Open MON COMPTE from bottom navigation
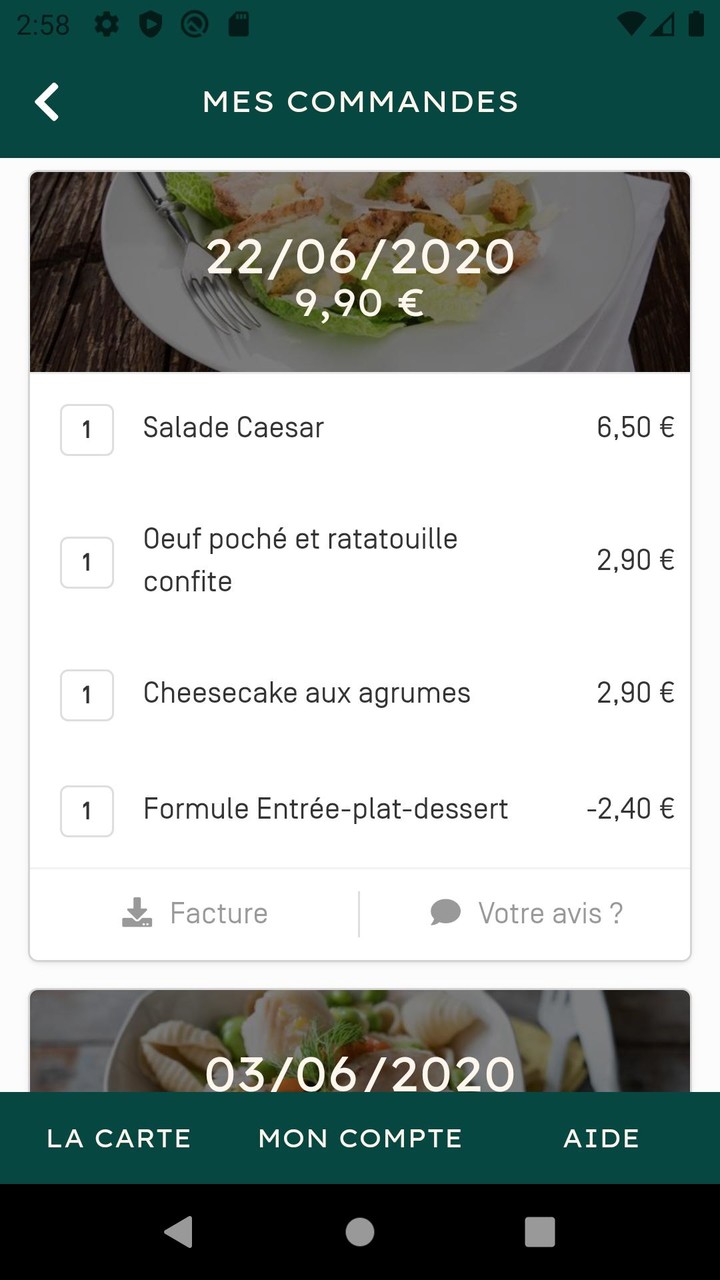The image size is (720, 1280). 359,1138
